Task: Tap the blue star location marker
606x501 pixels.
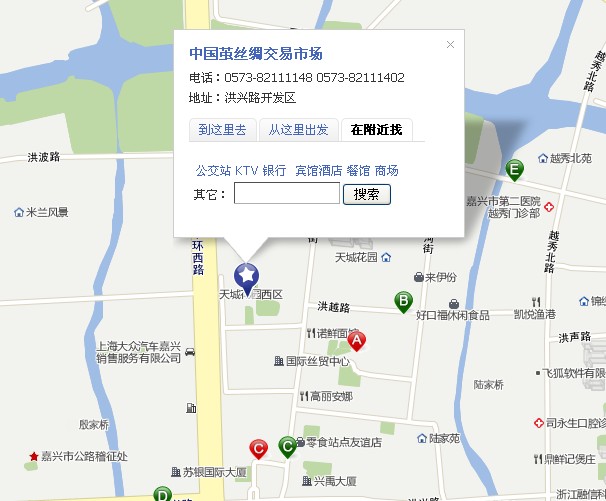Action: click(x=246, y=274)
